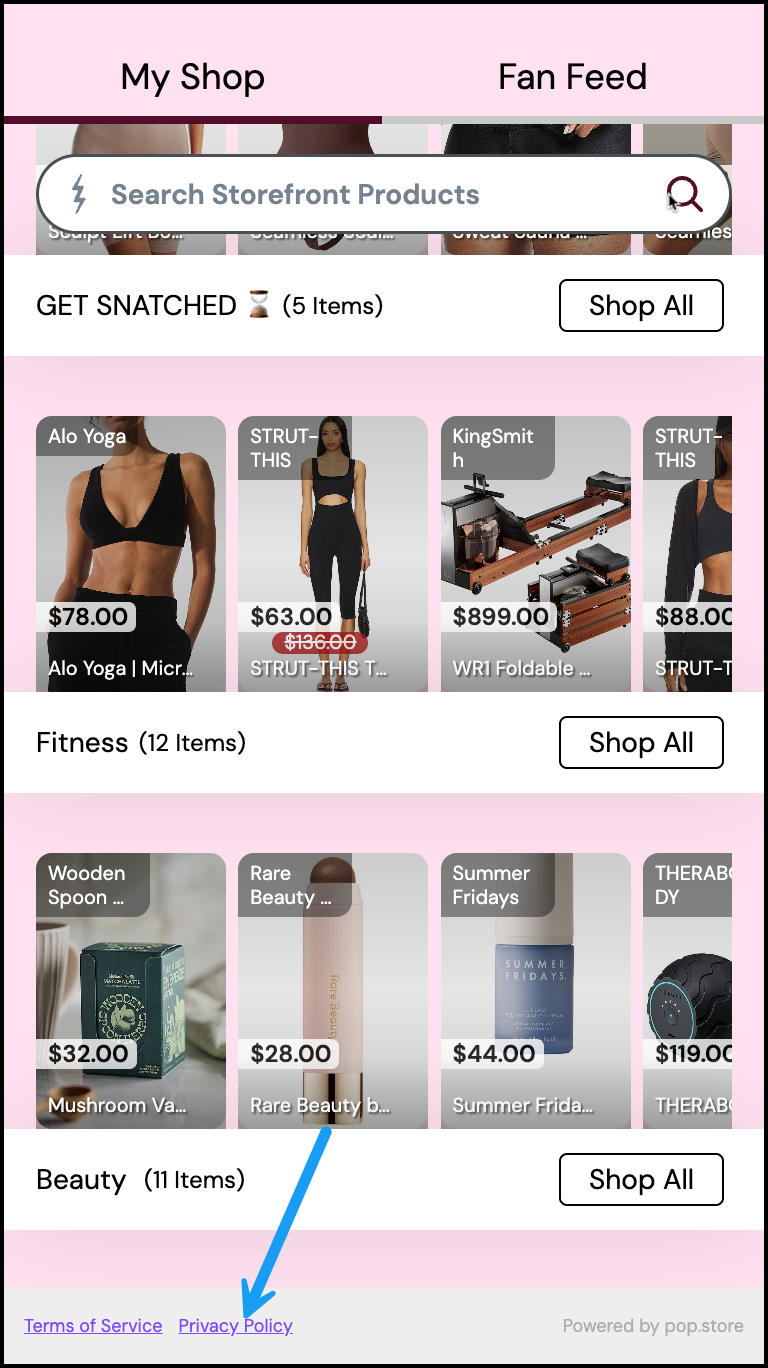Shop all Beauty items
768x1368 pixels.
pos(640,1179)
